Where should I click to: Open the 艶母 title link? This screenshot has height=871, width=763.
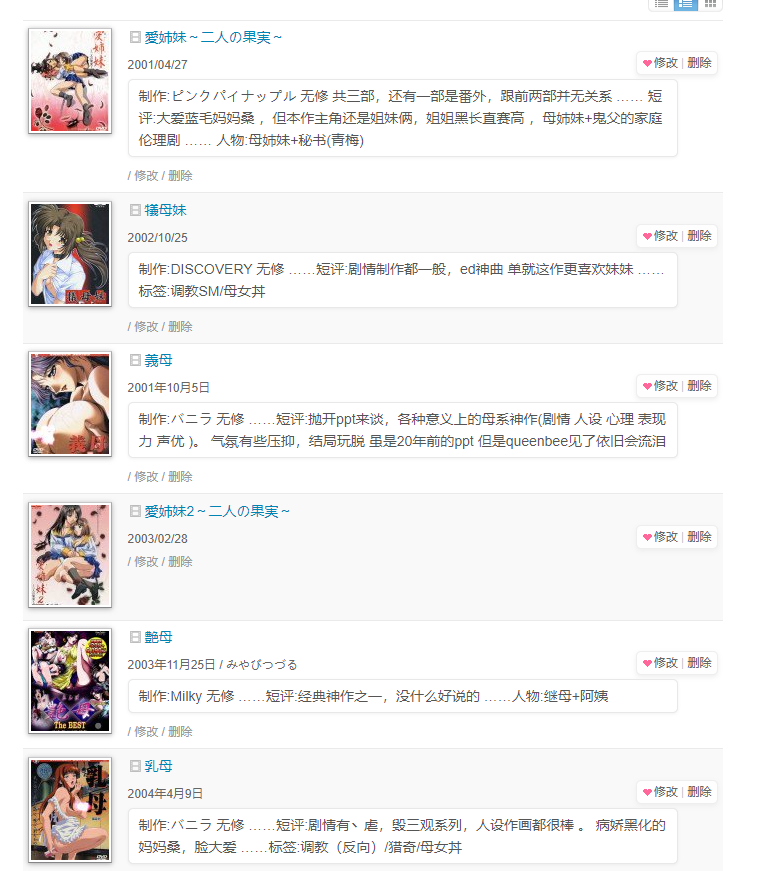pyautogui.click(x=158, y=637)
